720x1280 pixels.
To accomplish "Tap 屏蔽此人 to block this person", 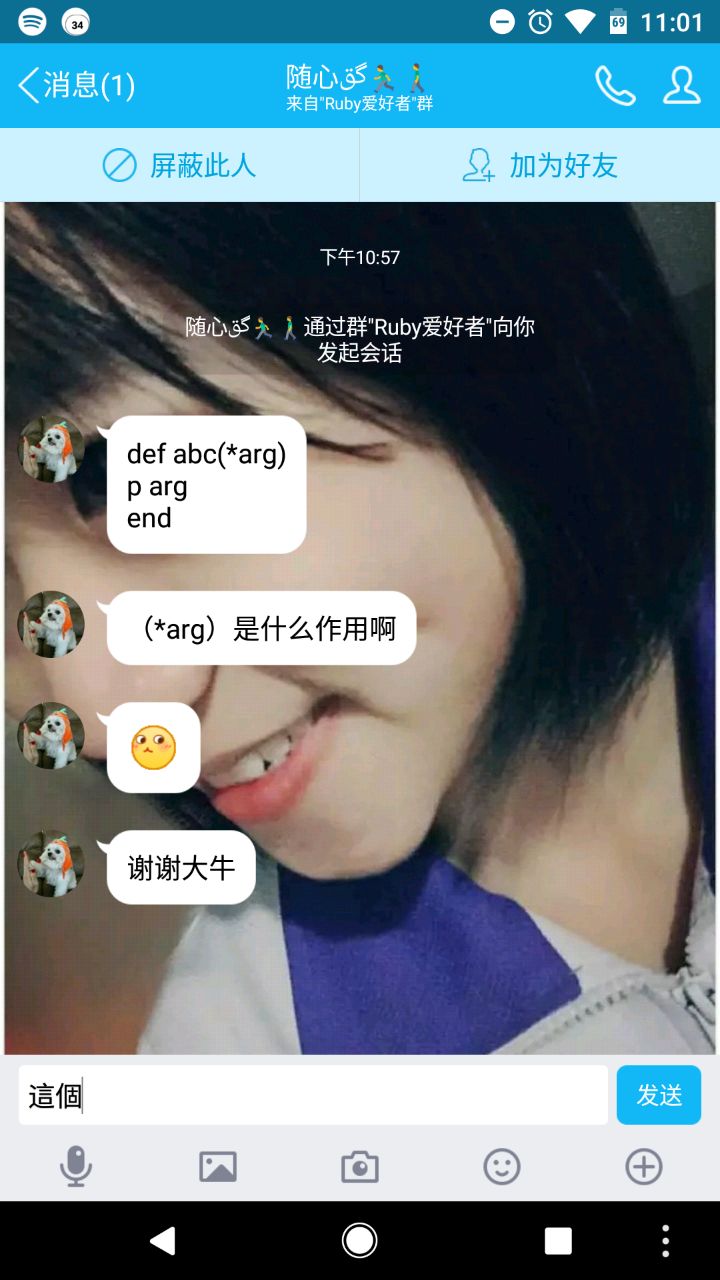I will point(180,165).
